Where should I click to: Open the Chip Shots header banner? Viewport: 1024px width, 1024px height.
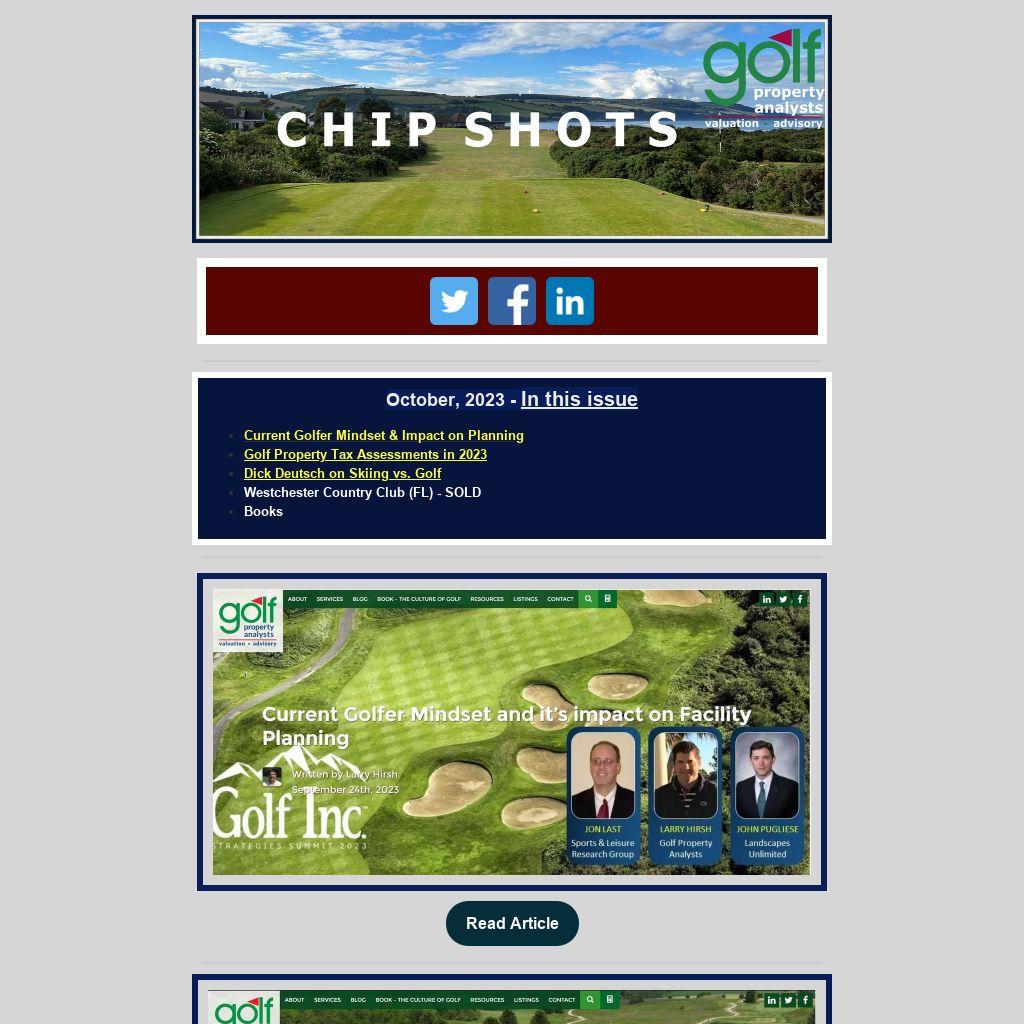click(x=512, y=129)
